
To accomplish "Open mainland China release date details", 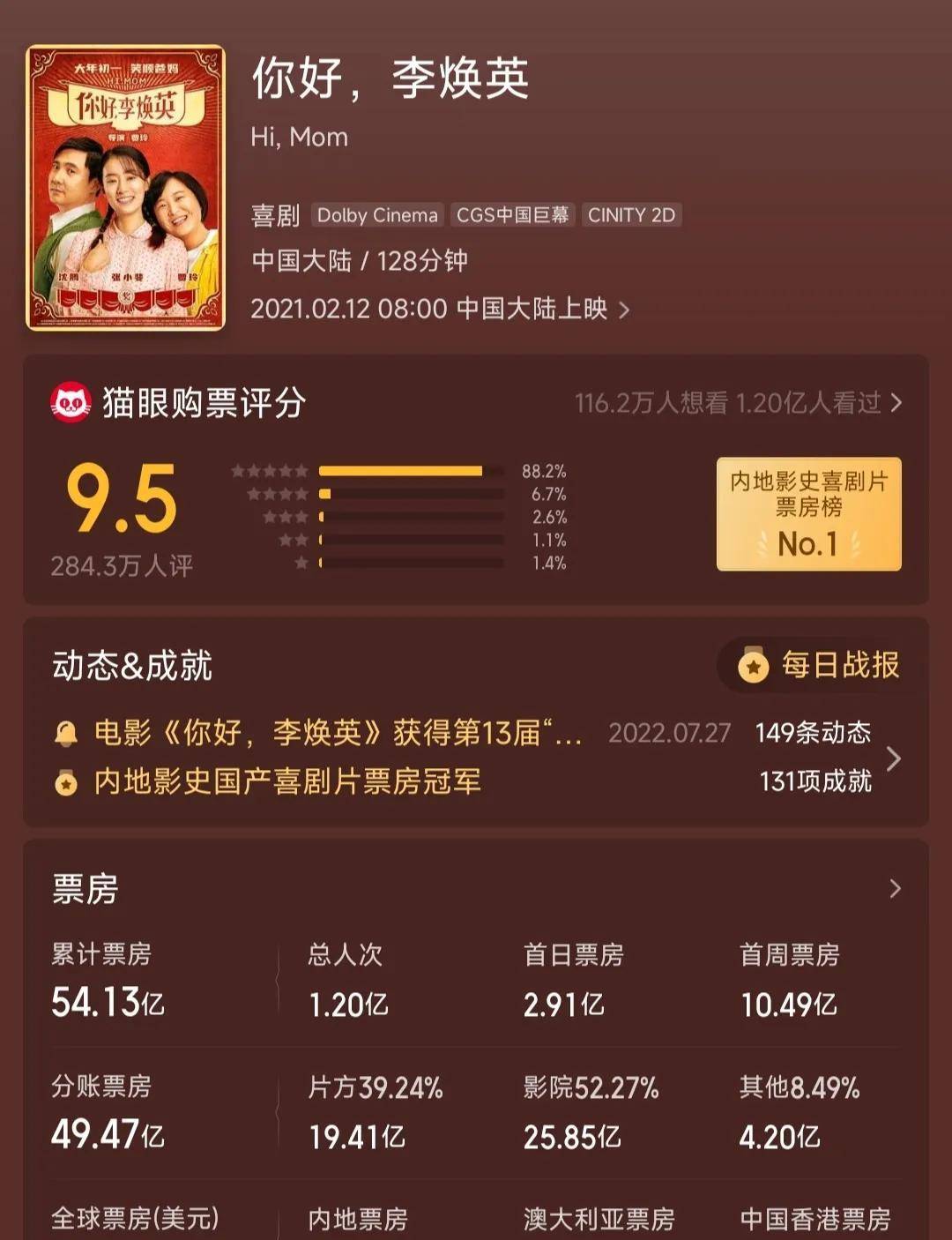I will [439, 309].
